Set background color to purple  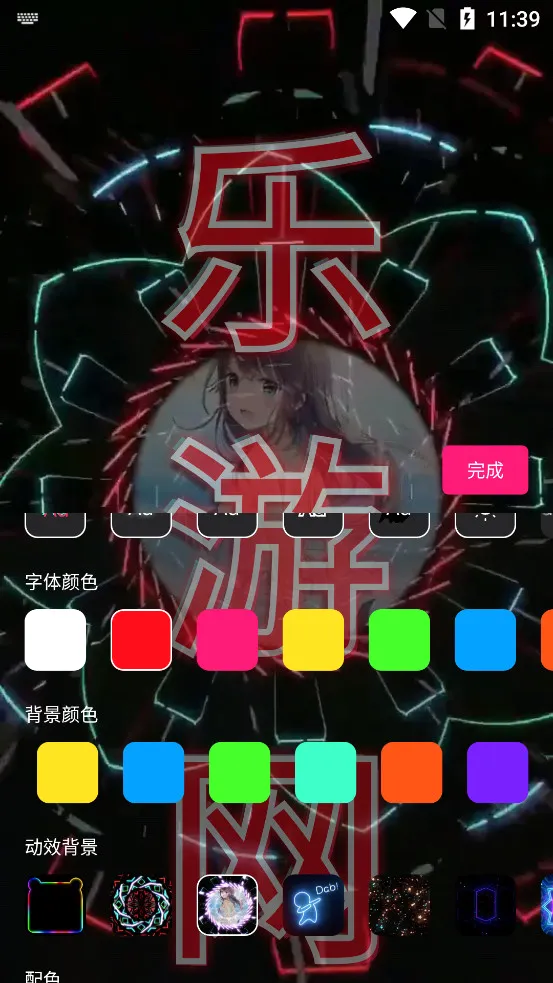(x=498, y=772)
